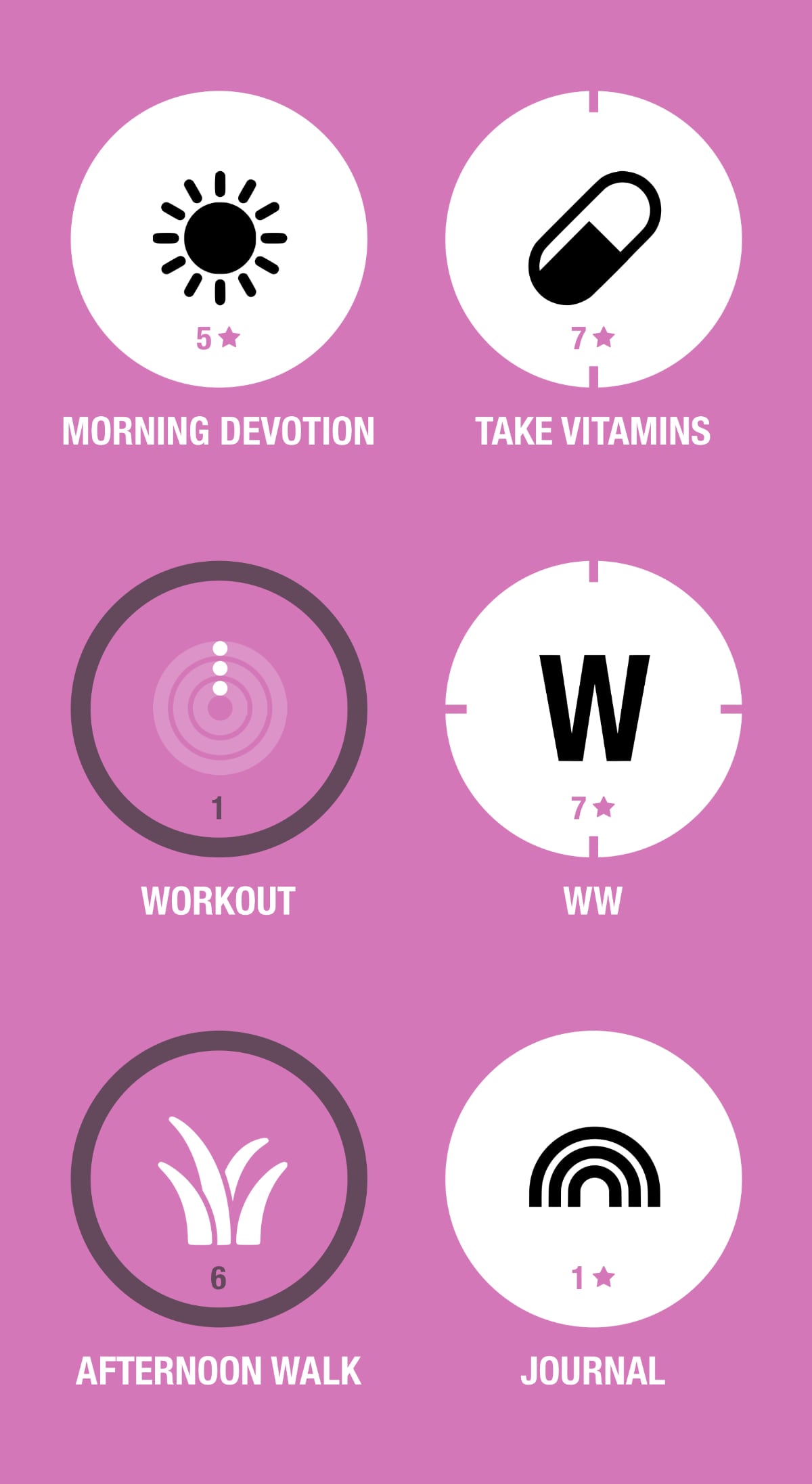Open the Take Vitamins pill habit
The height and width of the screenshot is (1484, 812).
click(593, 239)
